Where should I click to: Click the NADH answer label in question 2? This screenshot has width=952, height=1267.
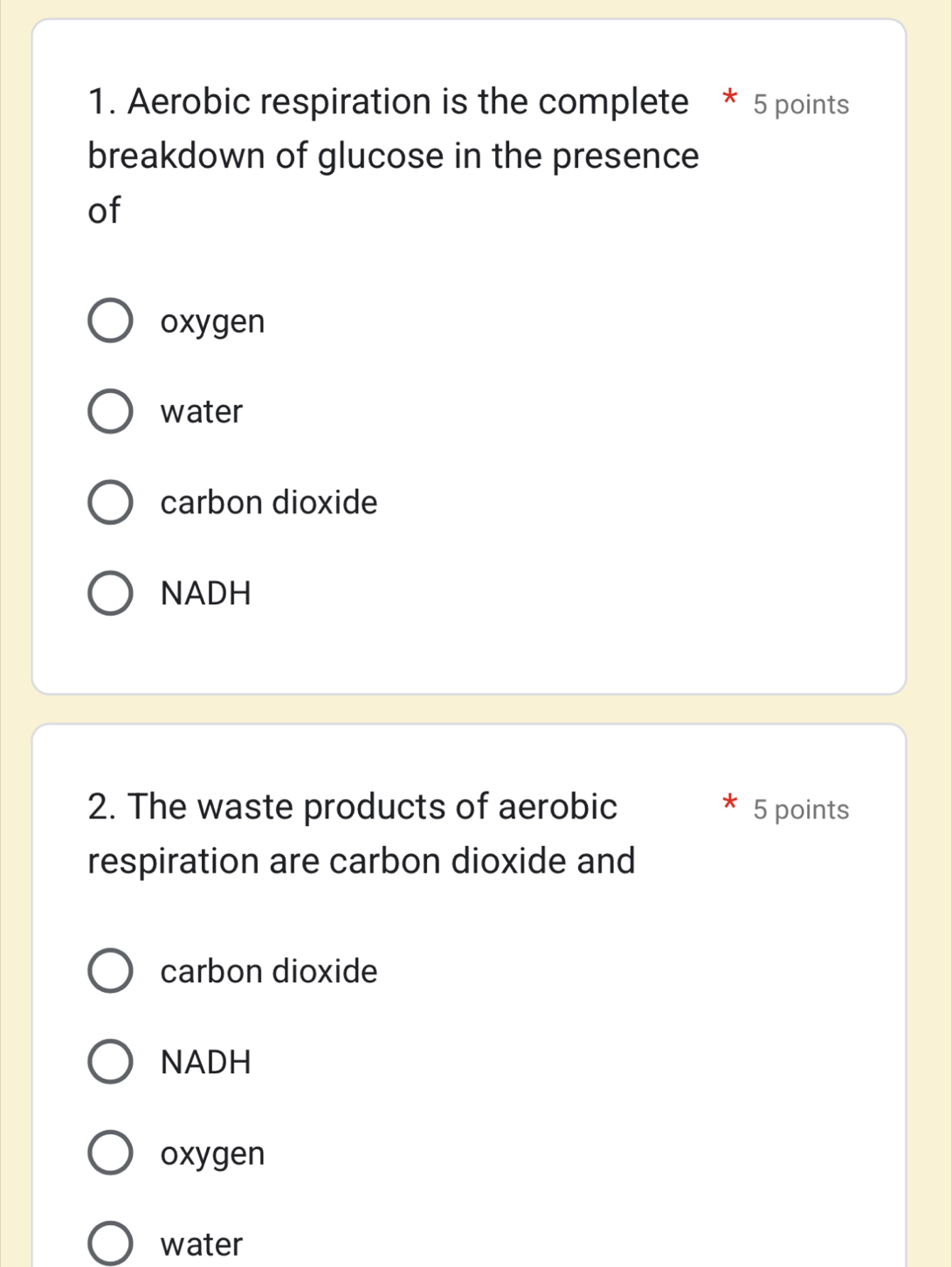204,1063
